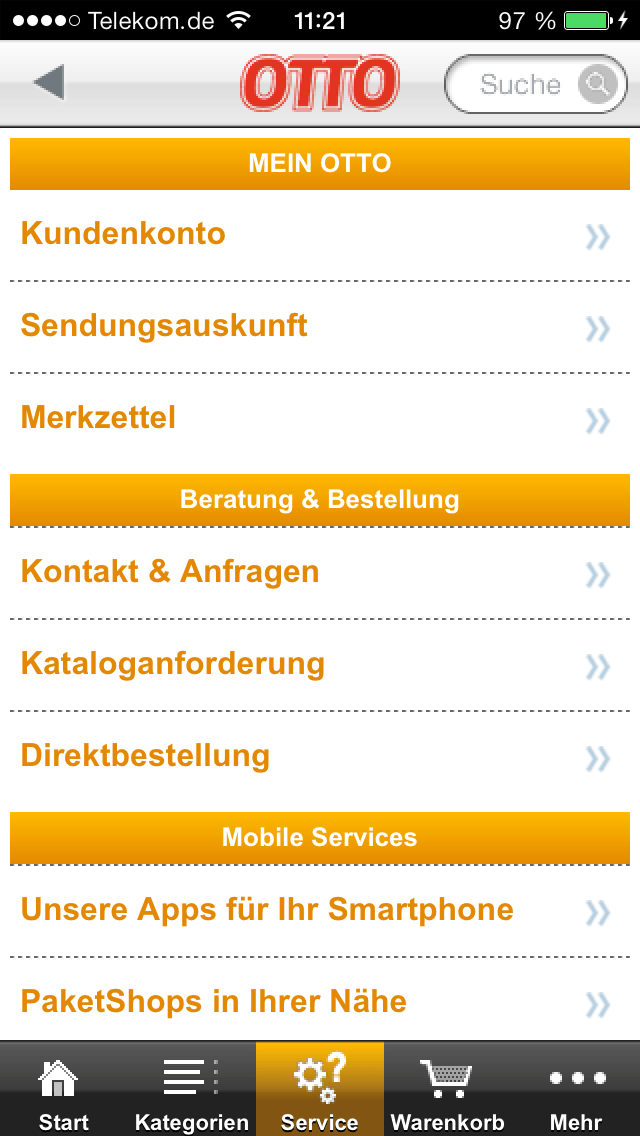Open the Mehr tab

tap(576, 1089)
